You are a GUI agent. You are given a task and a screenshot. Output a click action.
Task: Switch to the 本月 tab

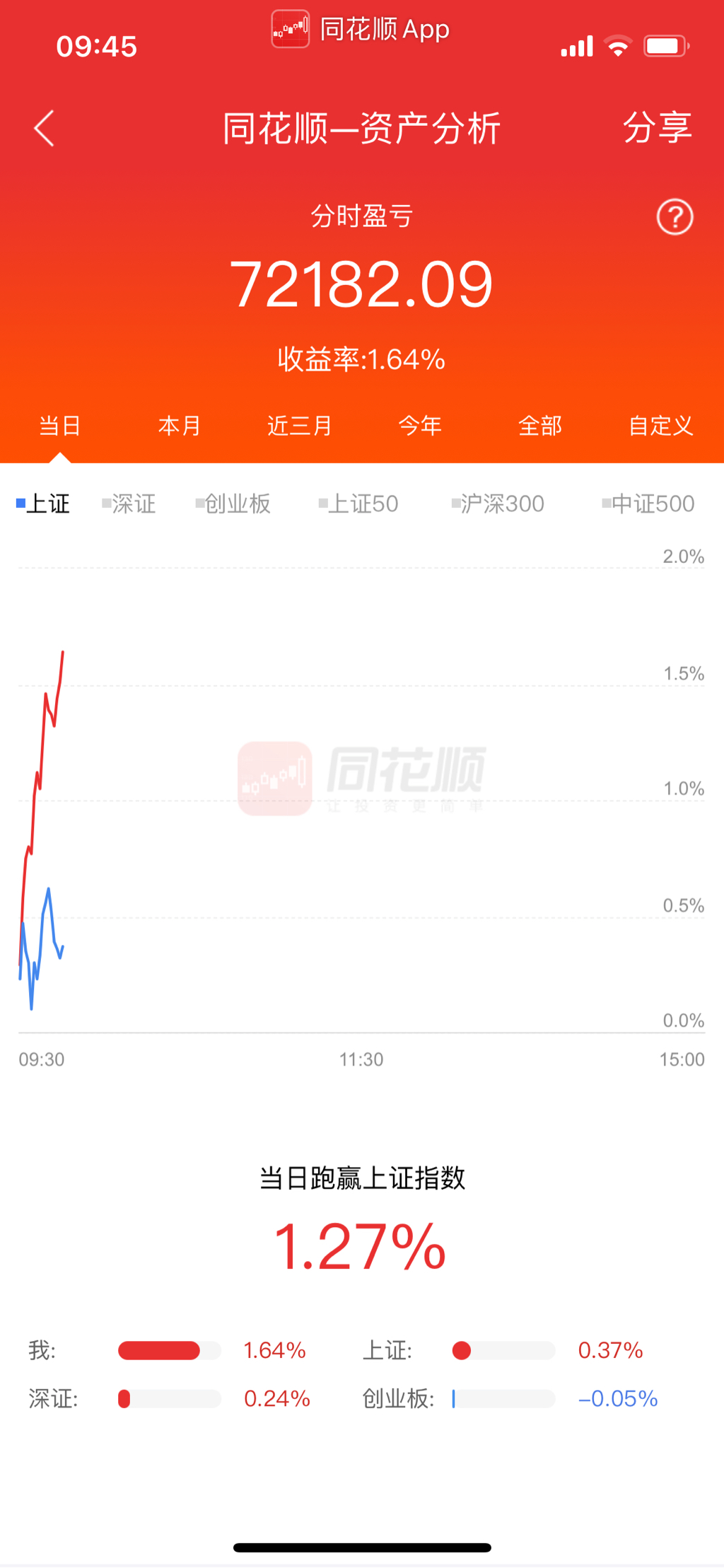click(x=180, y=426)
